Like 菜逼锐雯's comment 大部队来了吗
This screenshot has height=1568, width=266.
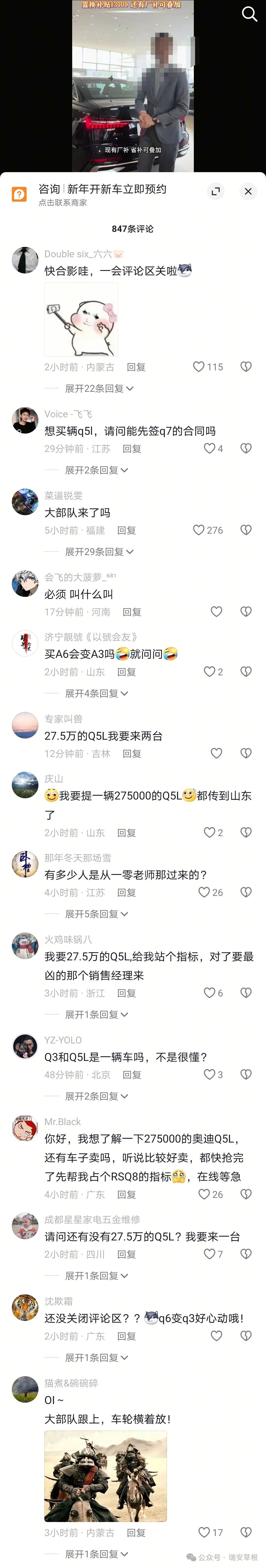[199, 530]
